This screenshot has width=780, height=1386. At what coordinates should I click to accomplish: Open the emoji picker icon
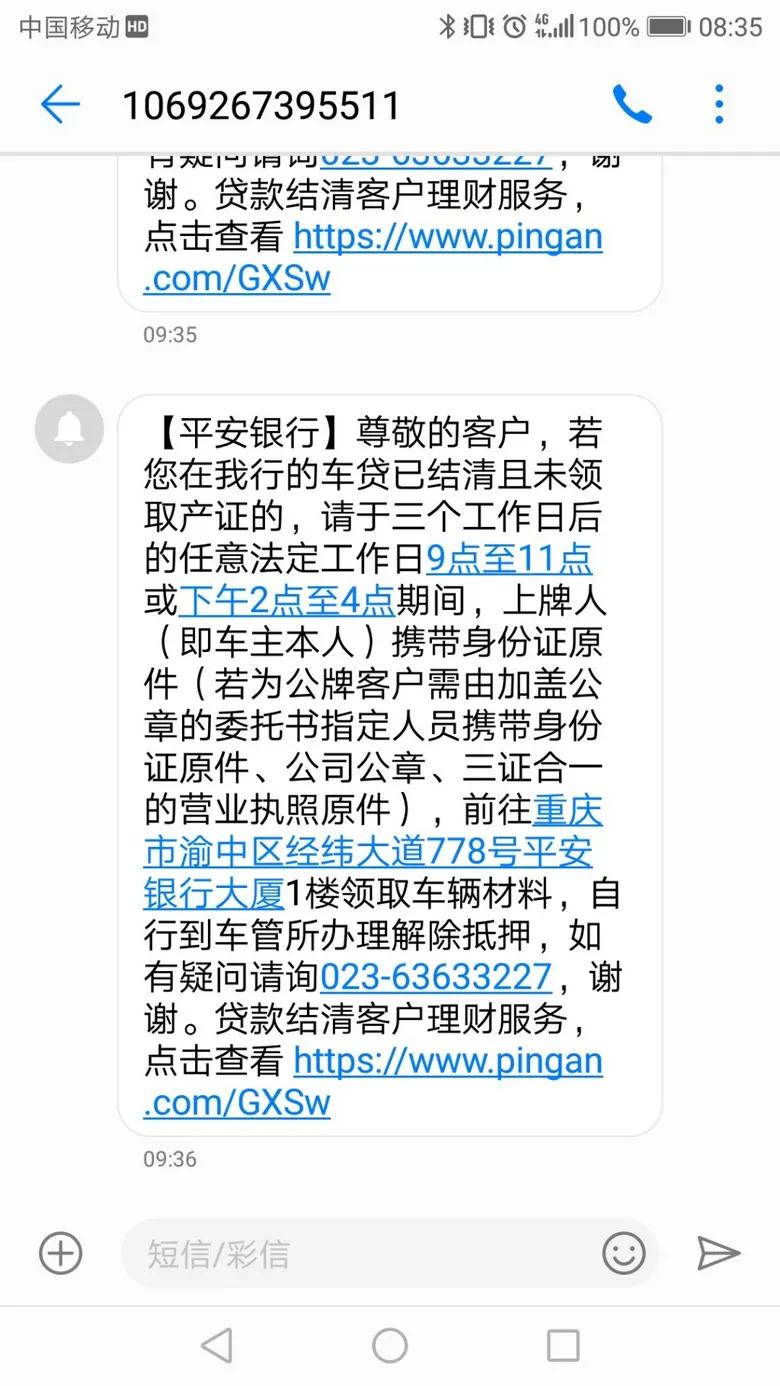coord(623,1252)
